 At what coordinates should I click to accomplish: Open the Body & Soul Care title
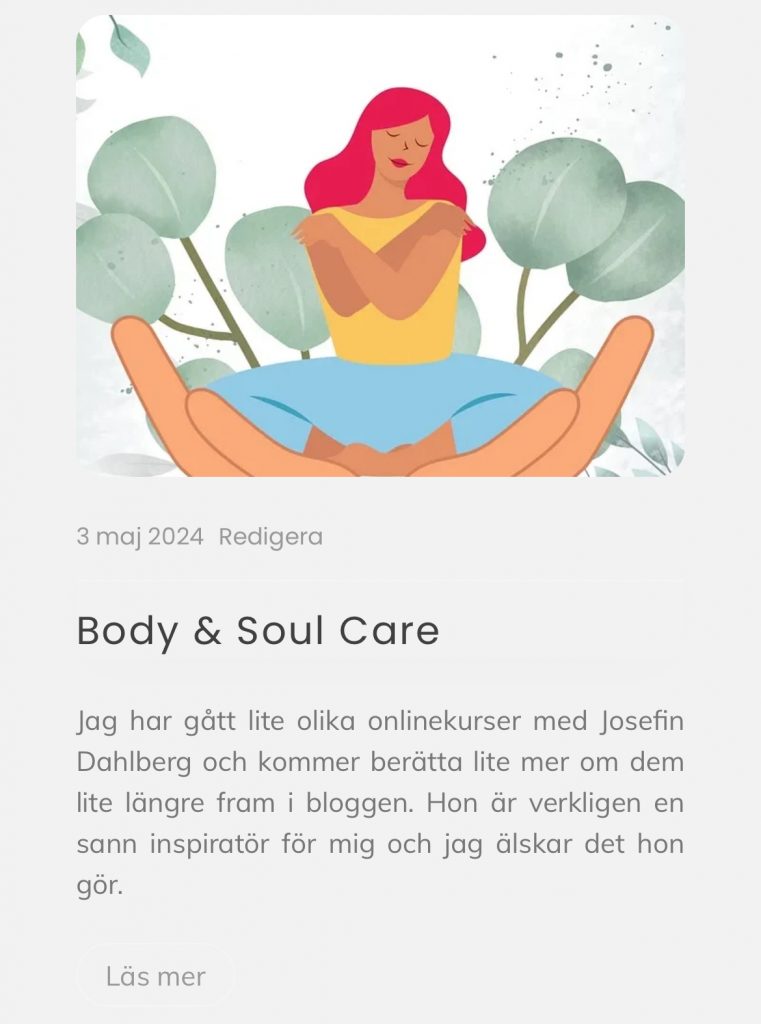point(258,631)
